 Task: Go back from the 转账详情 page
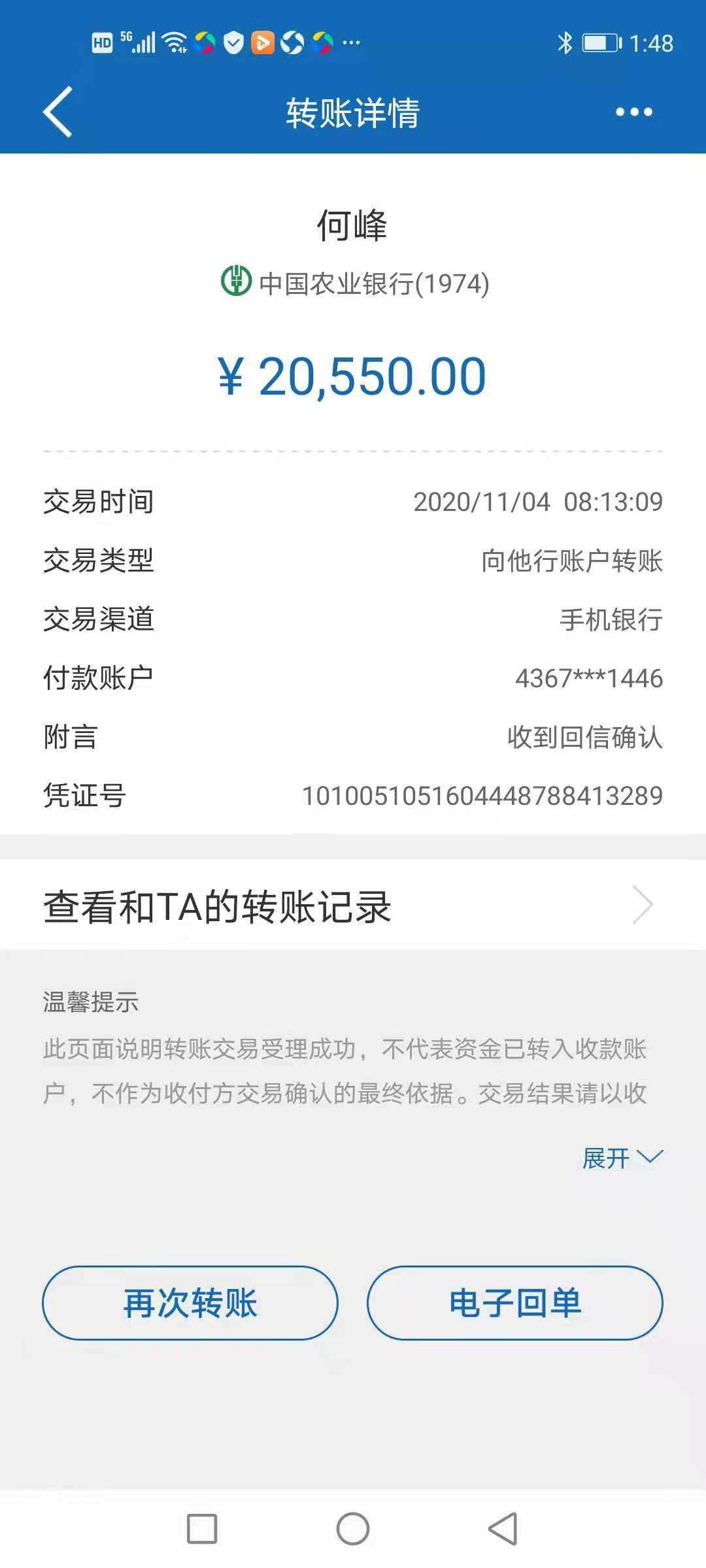tap(58, 112)
